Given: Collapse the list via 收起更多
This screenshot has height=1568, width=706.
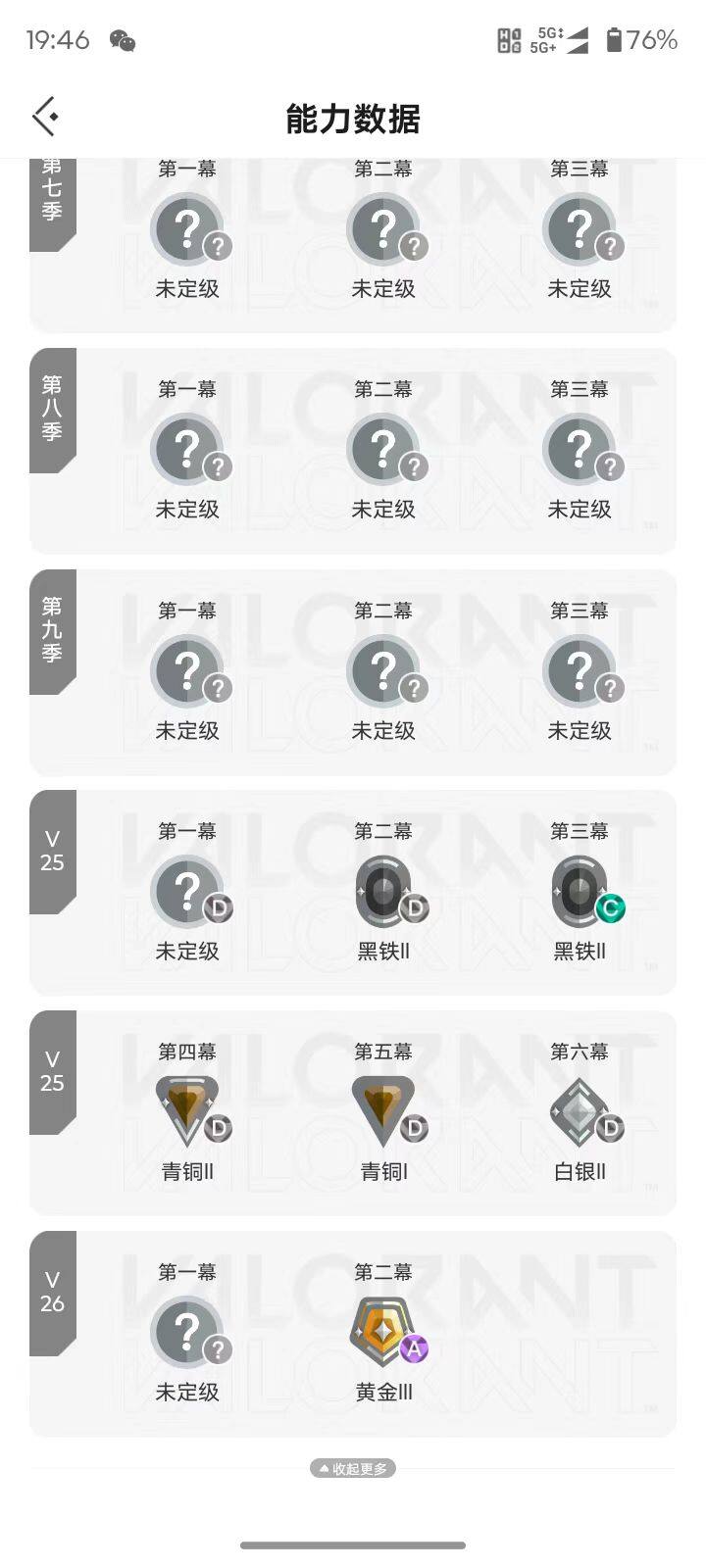Looking at the screenshot, I should click(x=353, y=1468).
